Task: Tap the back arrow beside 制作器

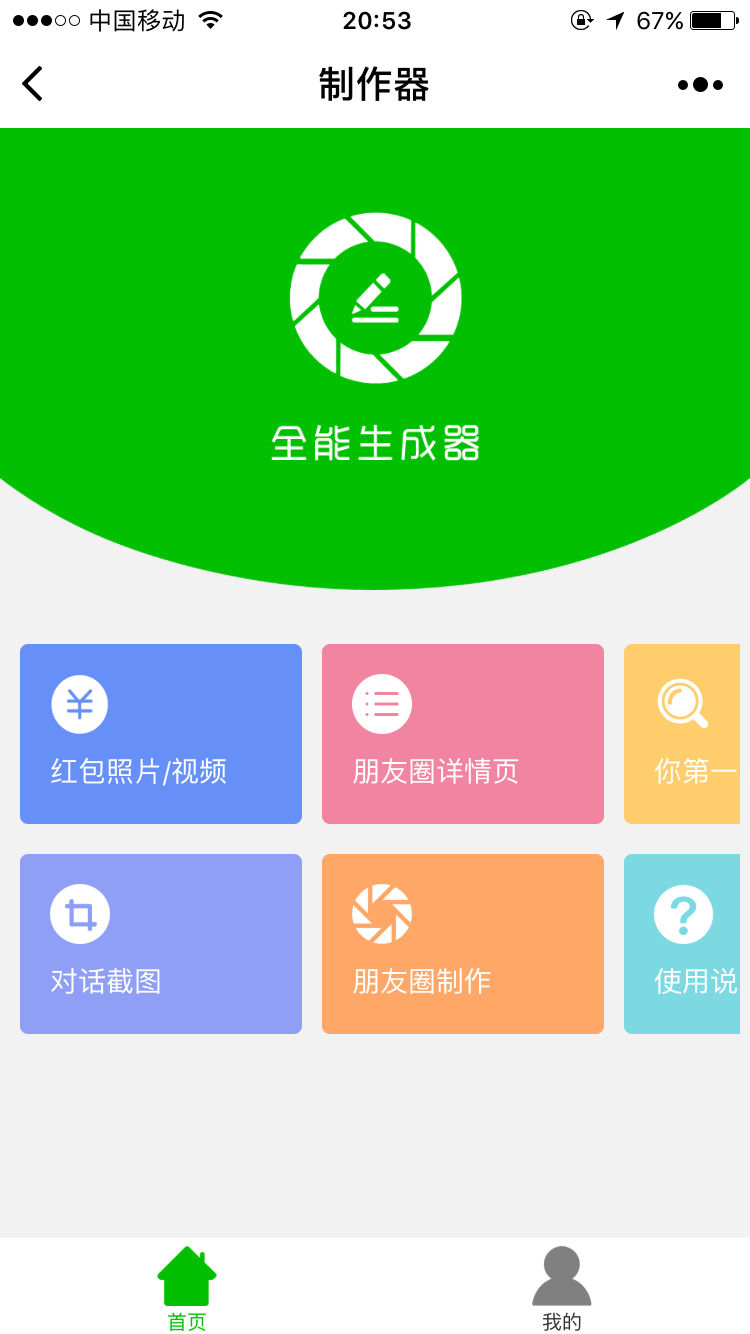Action: [x=33, y=84]
